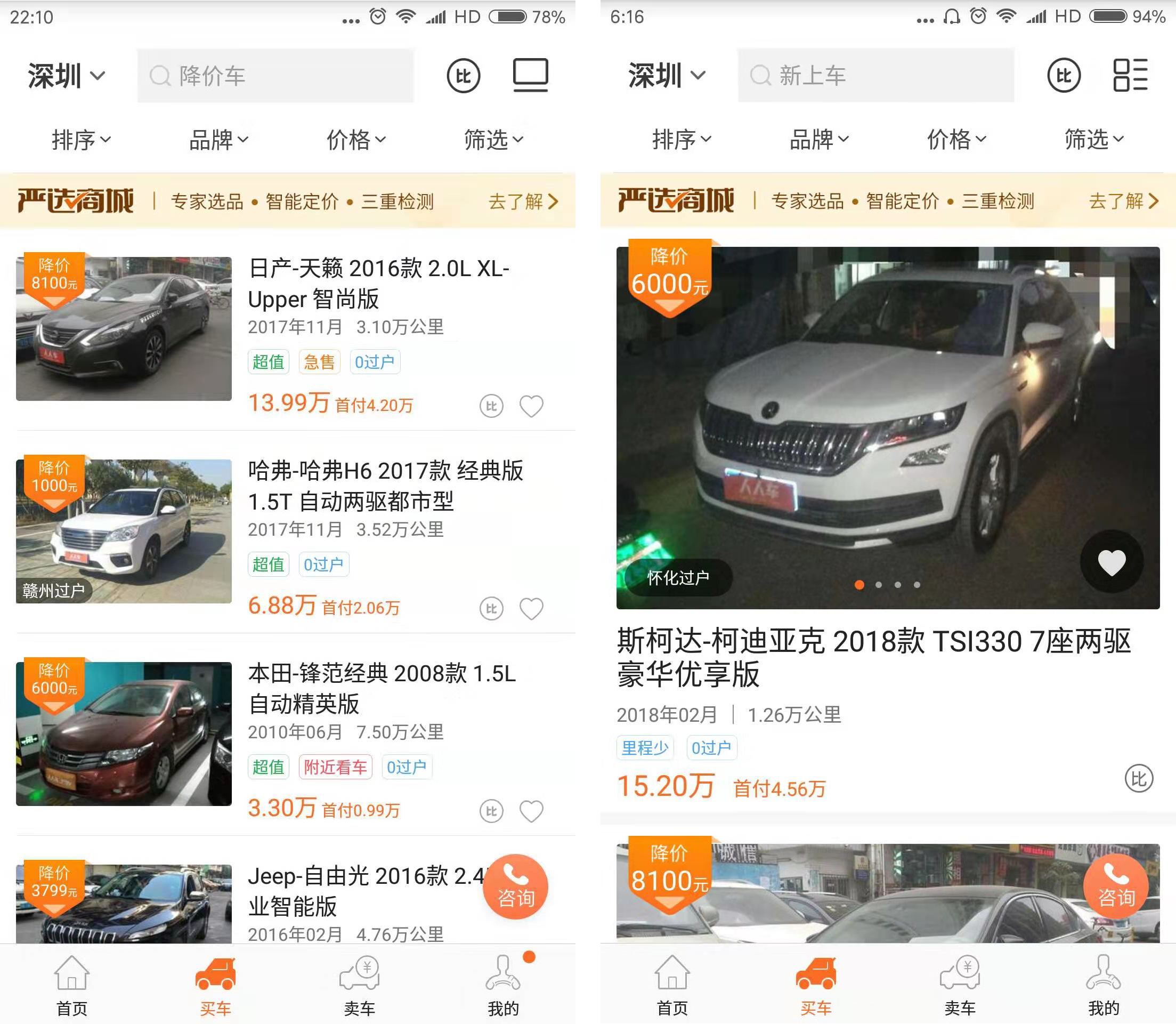Favorite the 本田-锋范经典 listing
The width and height of the screenshot is (1176, 1024).
531,811
